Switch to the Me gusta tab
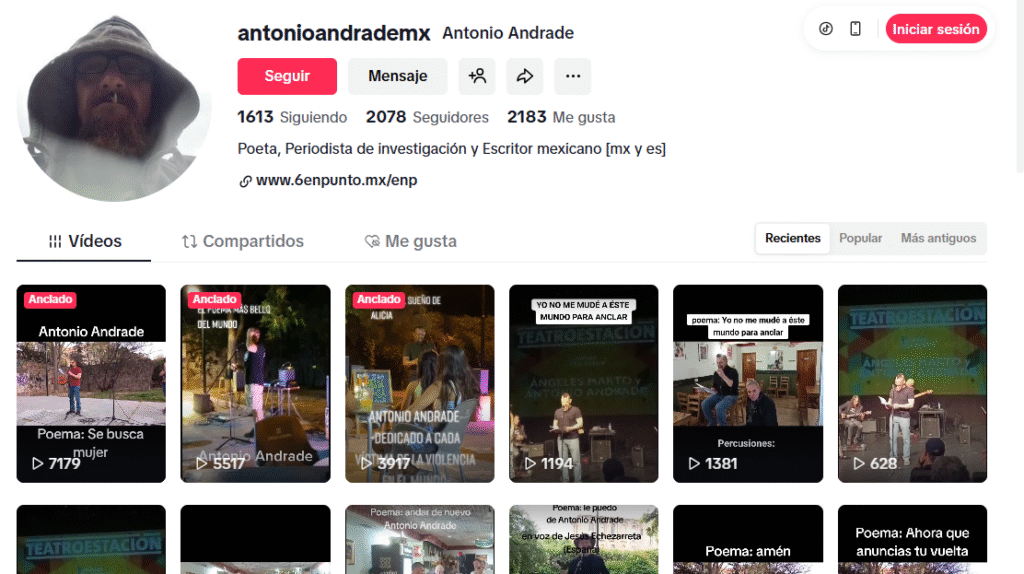The image size is (1024, 574). click(x=410, y=241)
